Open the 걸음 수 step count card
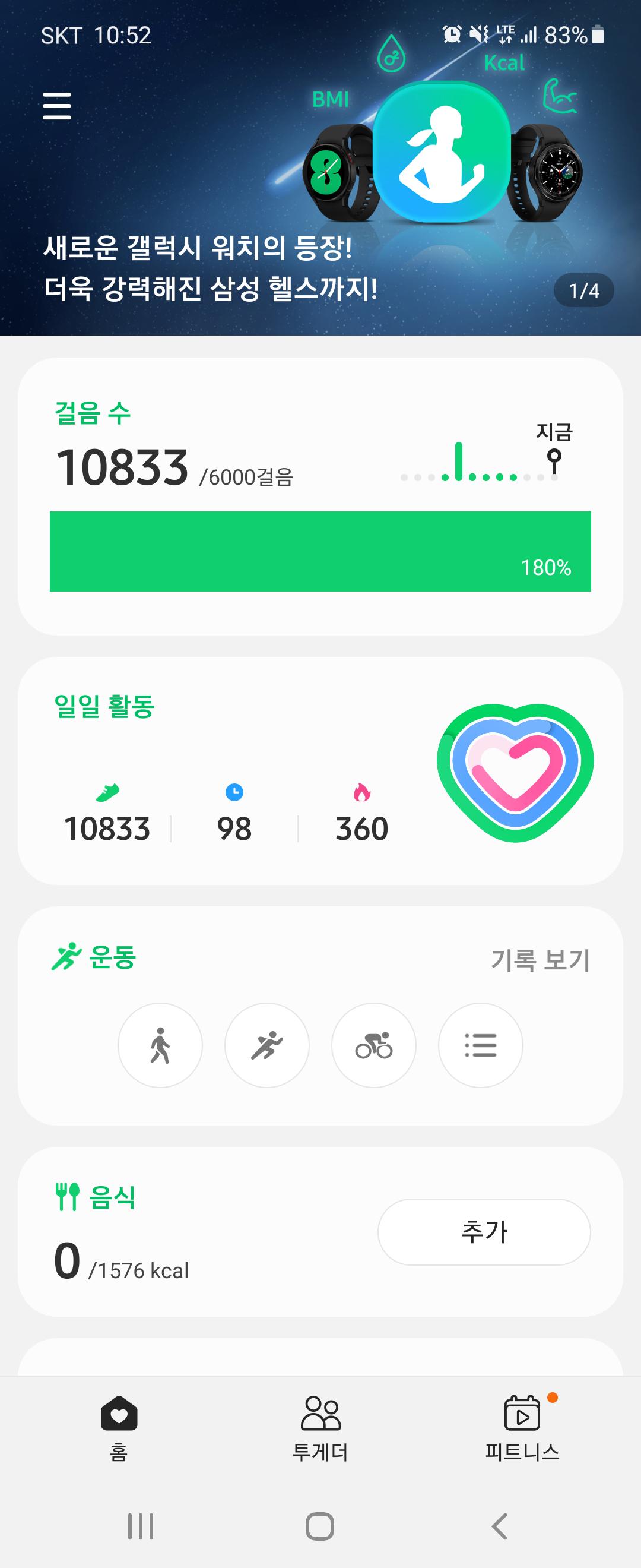The width and height of the screenshot is (641, 1568). click(x=320, y=495)
